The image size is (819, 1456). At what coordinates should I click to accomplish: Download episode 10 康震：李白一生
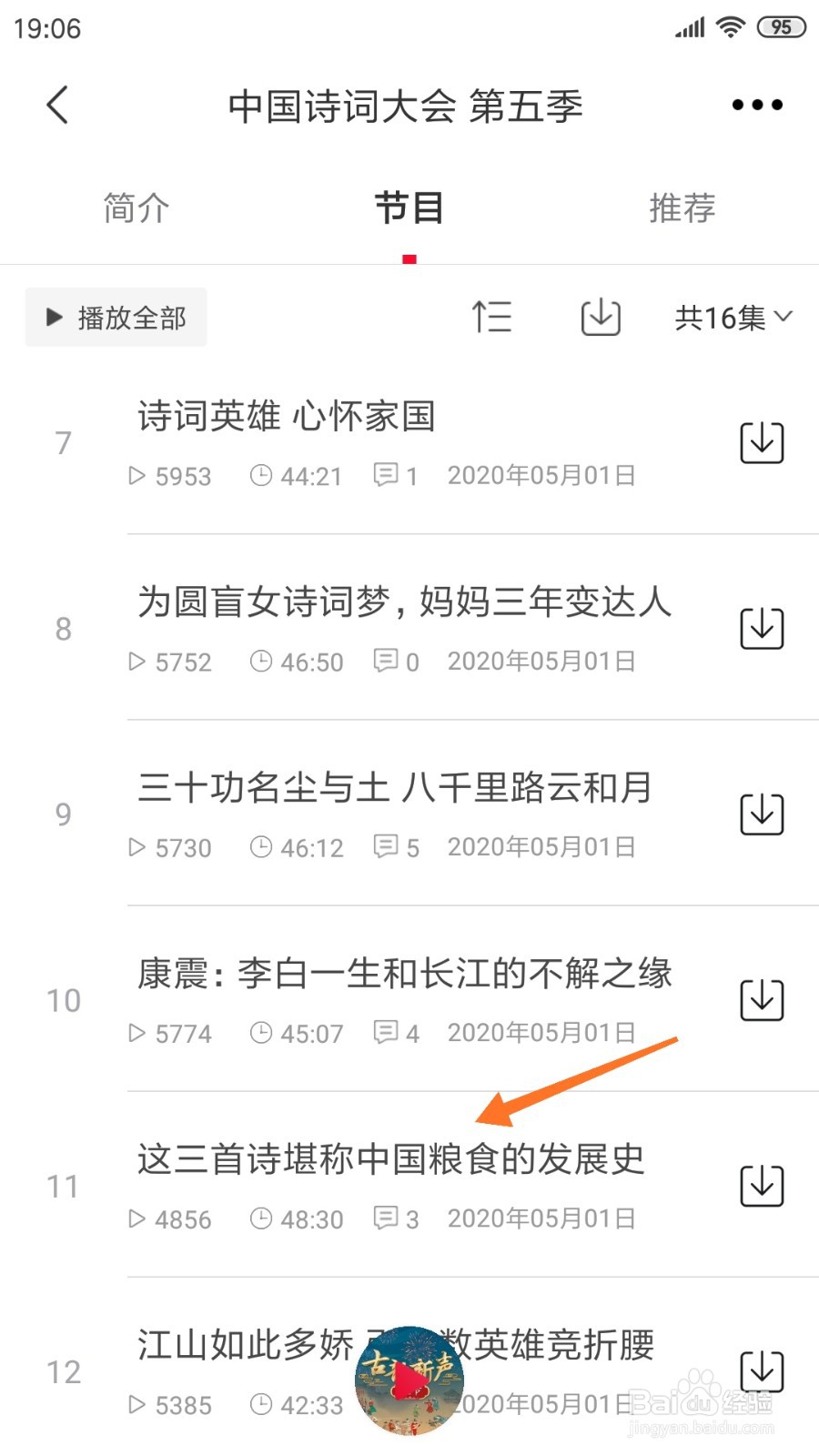tap(762, 999)
